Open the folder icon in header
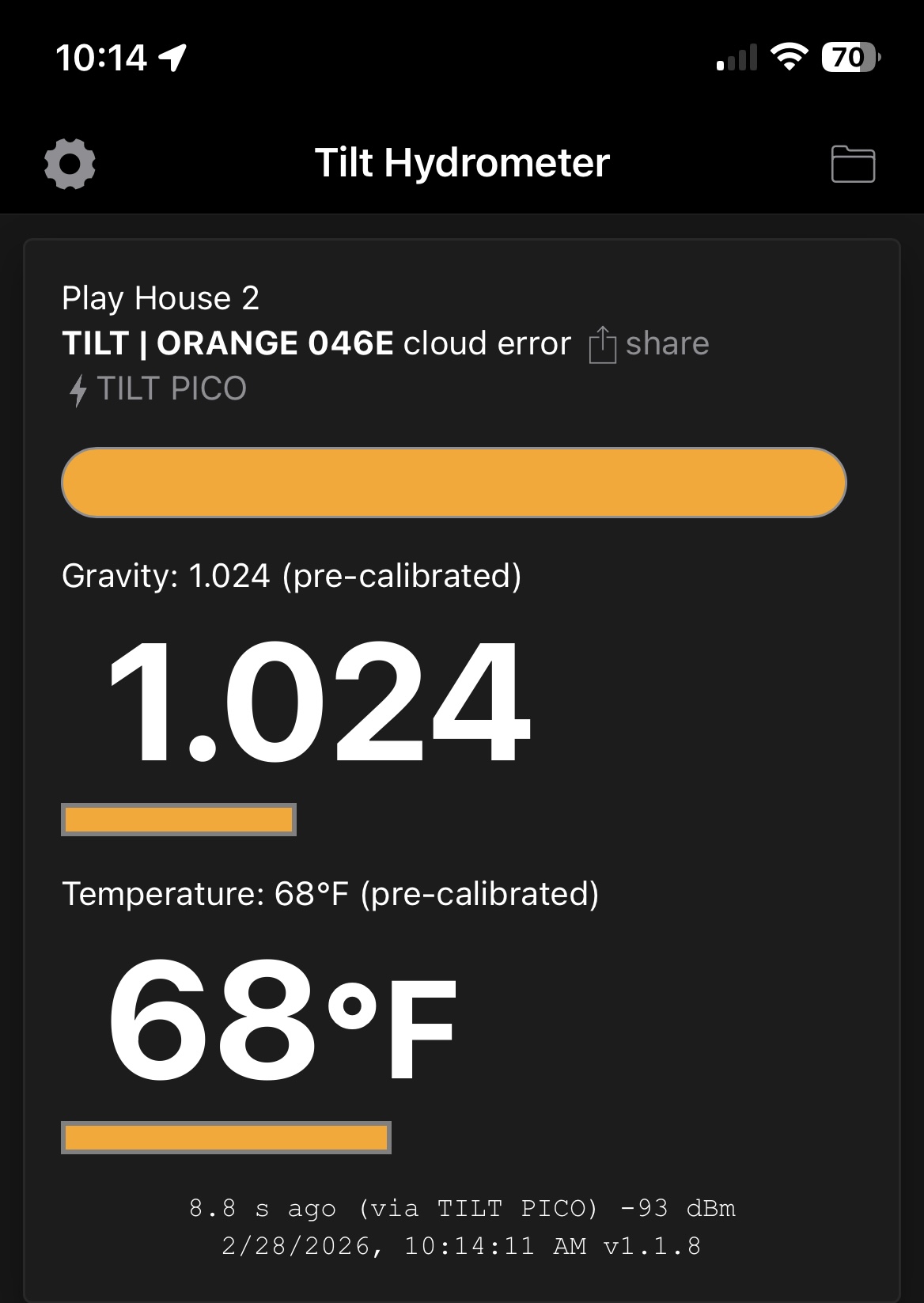The height and width of the screenshot is (1303, 924). (853, 164)
